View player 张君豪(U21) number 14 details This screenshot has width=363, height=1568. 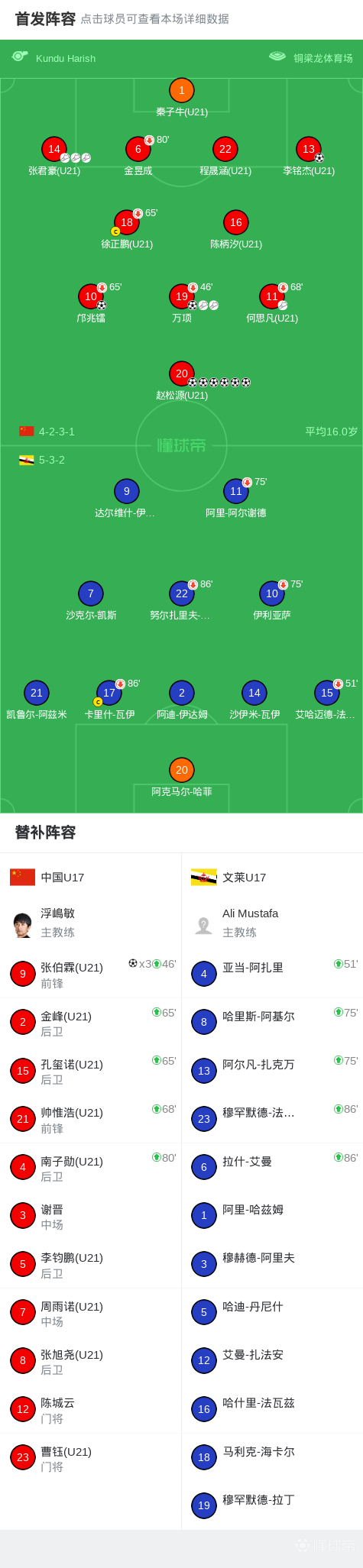coord(54,149)
